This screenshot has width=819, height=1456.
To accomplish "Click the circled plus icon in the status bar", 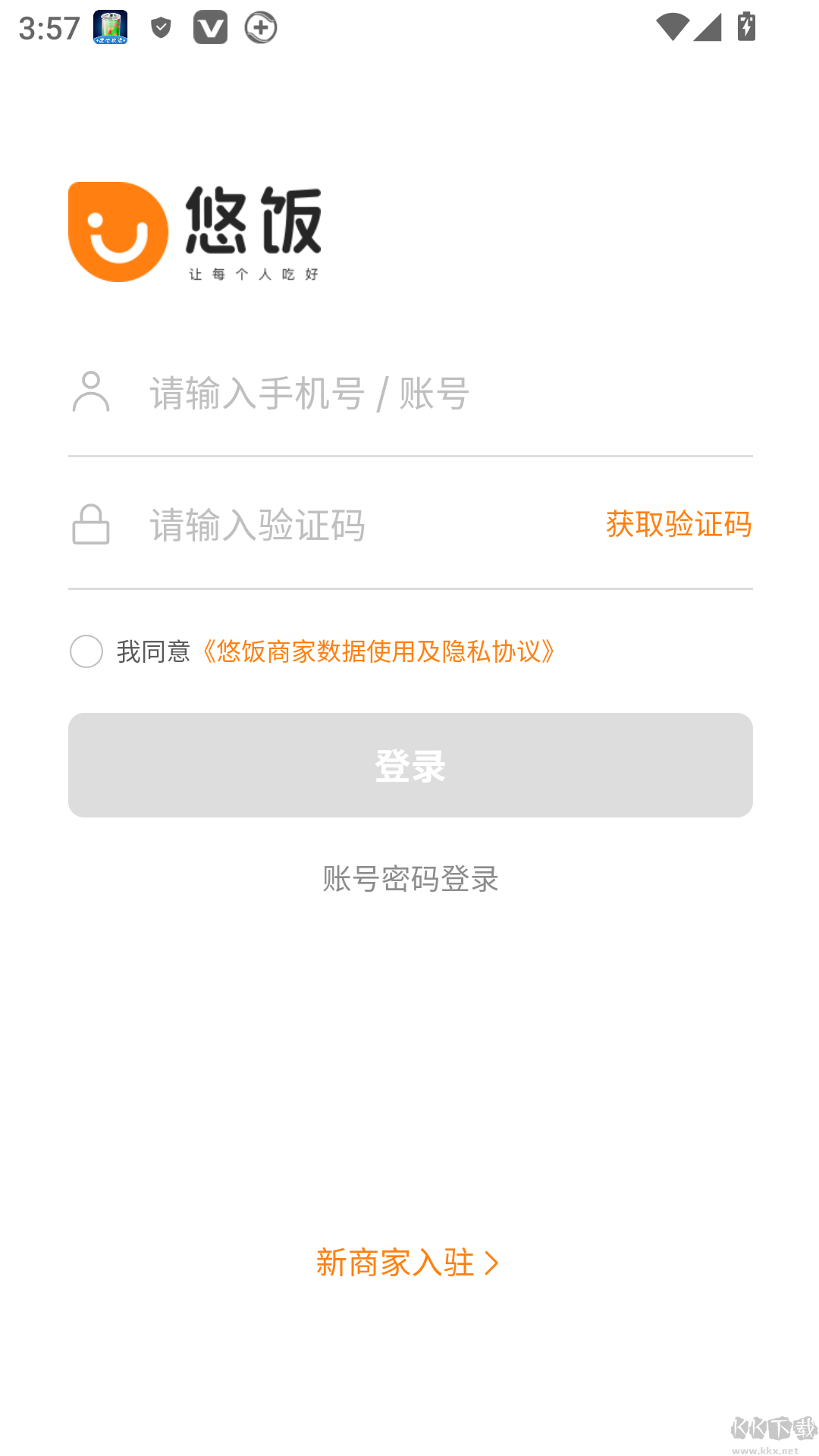I will click(x=260, y=27).
